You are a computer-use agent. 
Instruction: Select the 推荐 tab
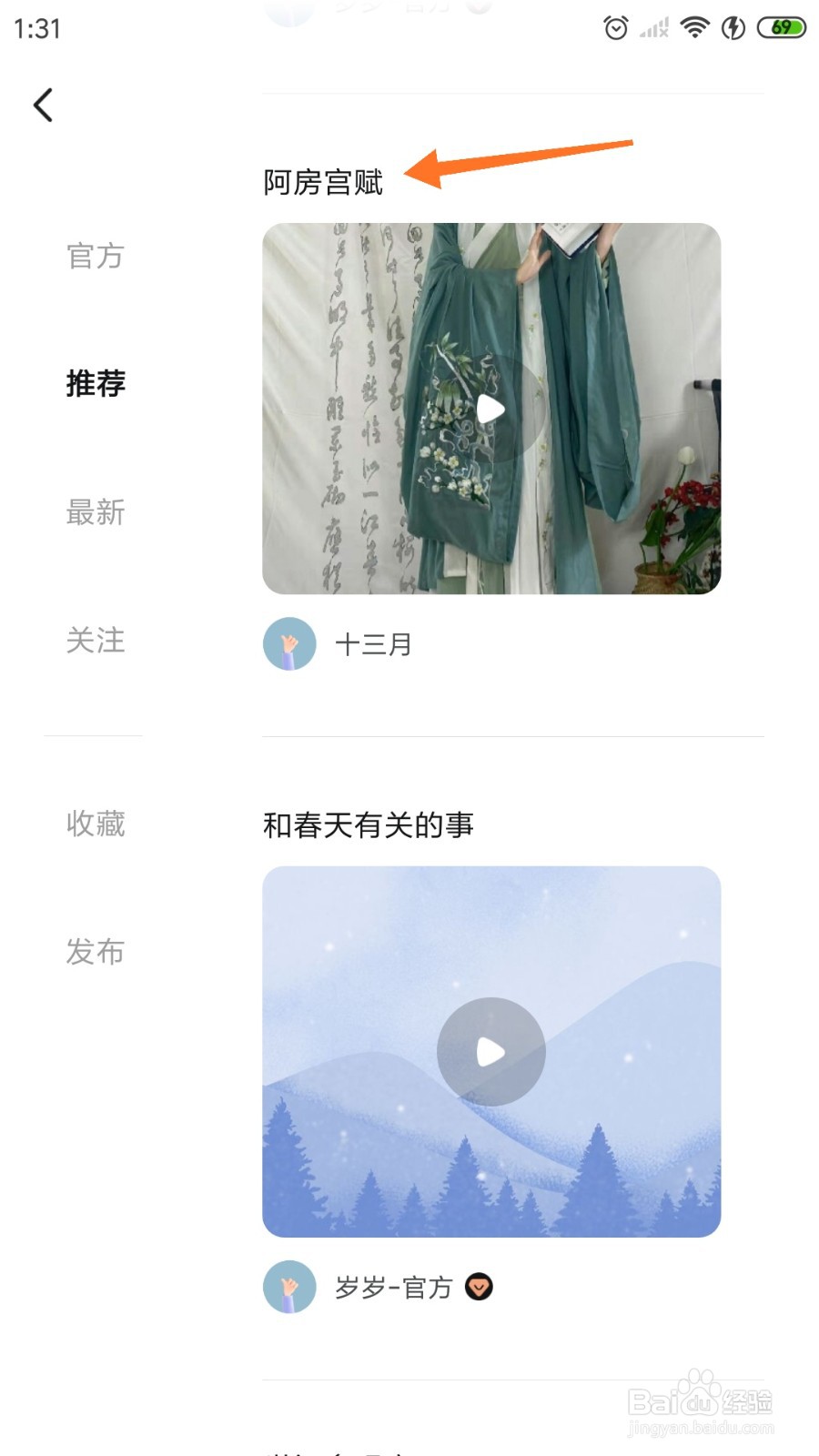95,385
